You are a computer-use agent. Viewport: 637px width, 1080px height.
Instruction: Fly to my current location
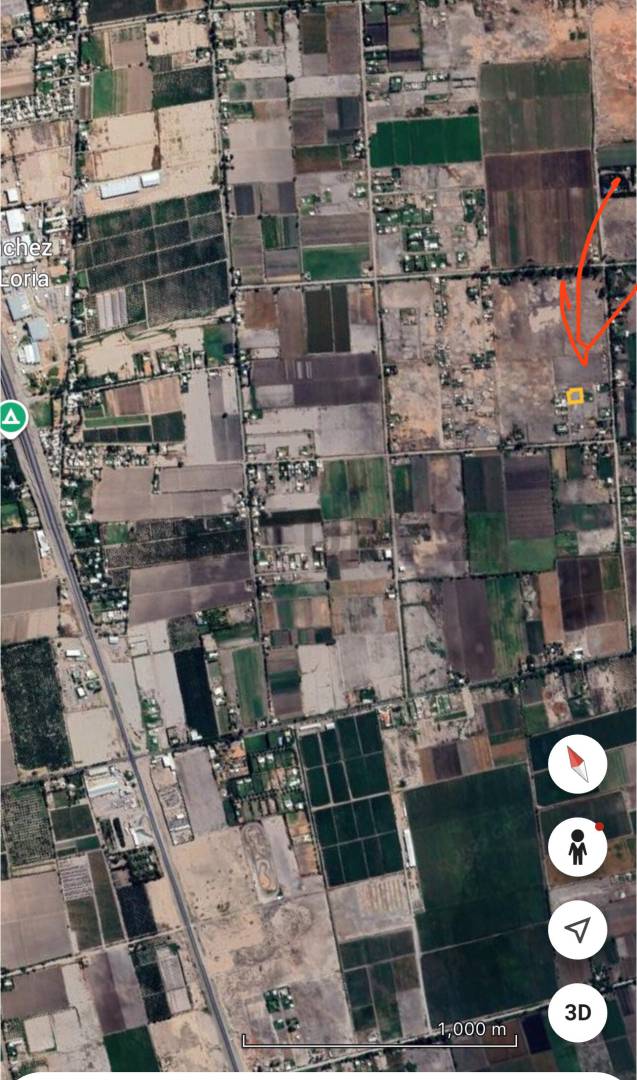coord(578,929)
